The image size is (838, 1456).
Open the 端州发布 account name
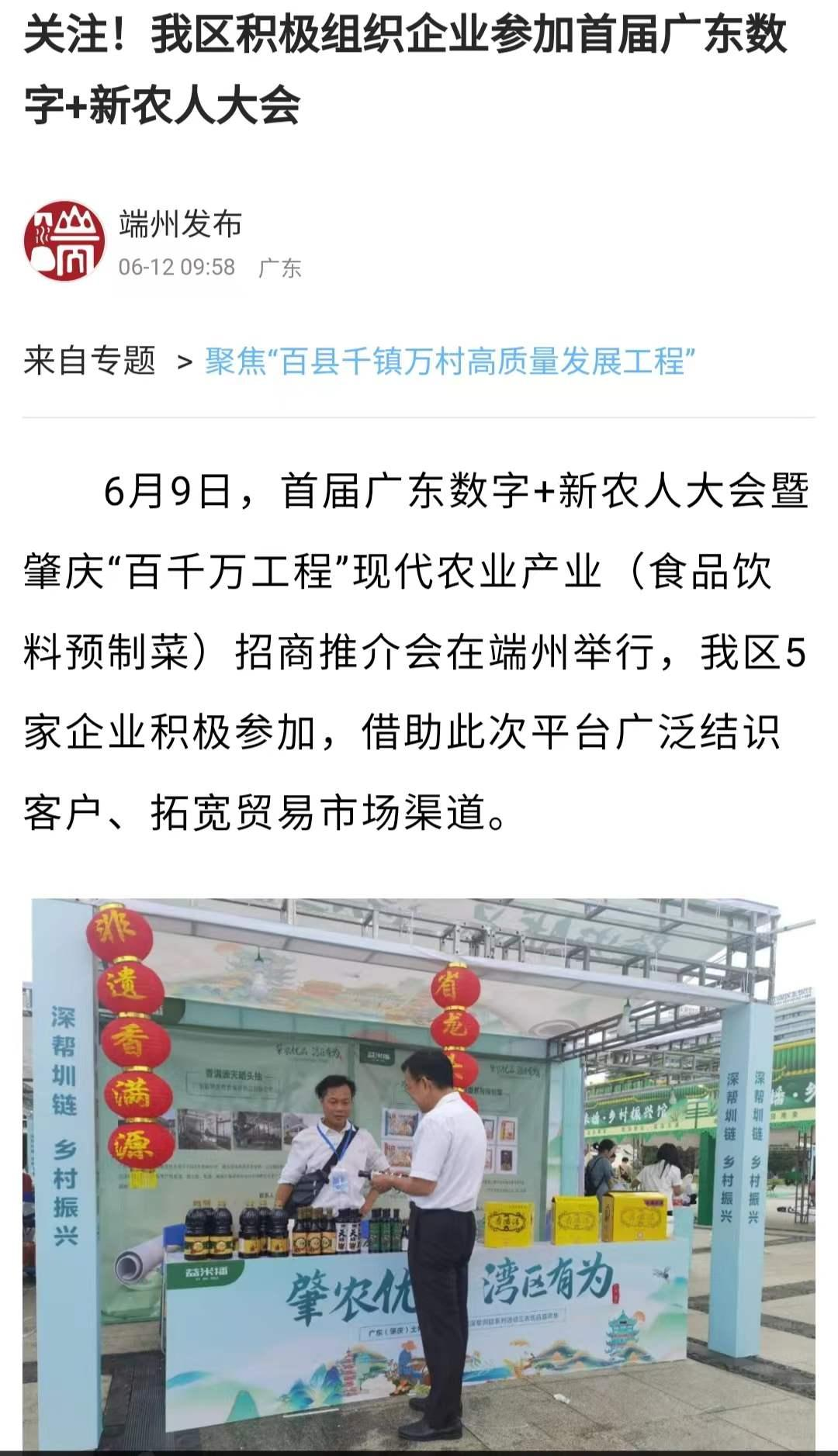point(180,224)
